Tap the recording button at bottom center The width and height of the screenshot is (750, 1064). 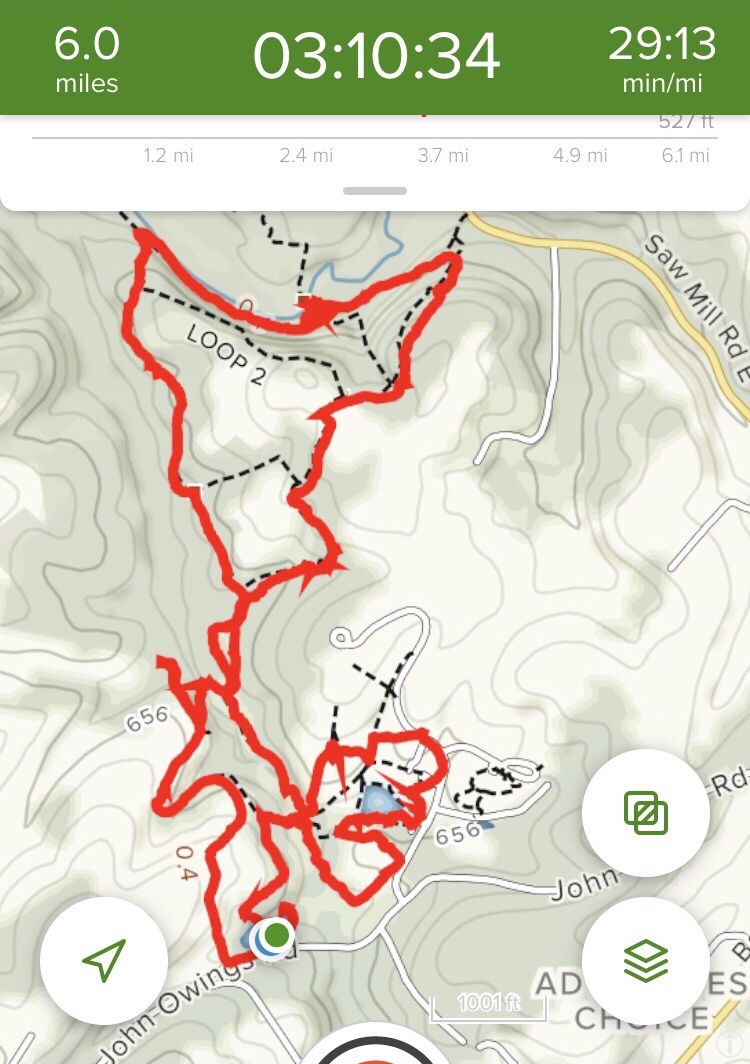tap(375, 1050)
